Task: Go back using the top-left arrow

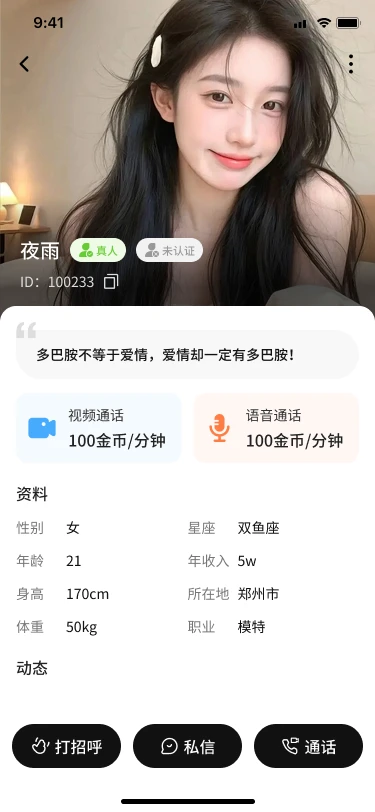Action: [x=24, y=64]
